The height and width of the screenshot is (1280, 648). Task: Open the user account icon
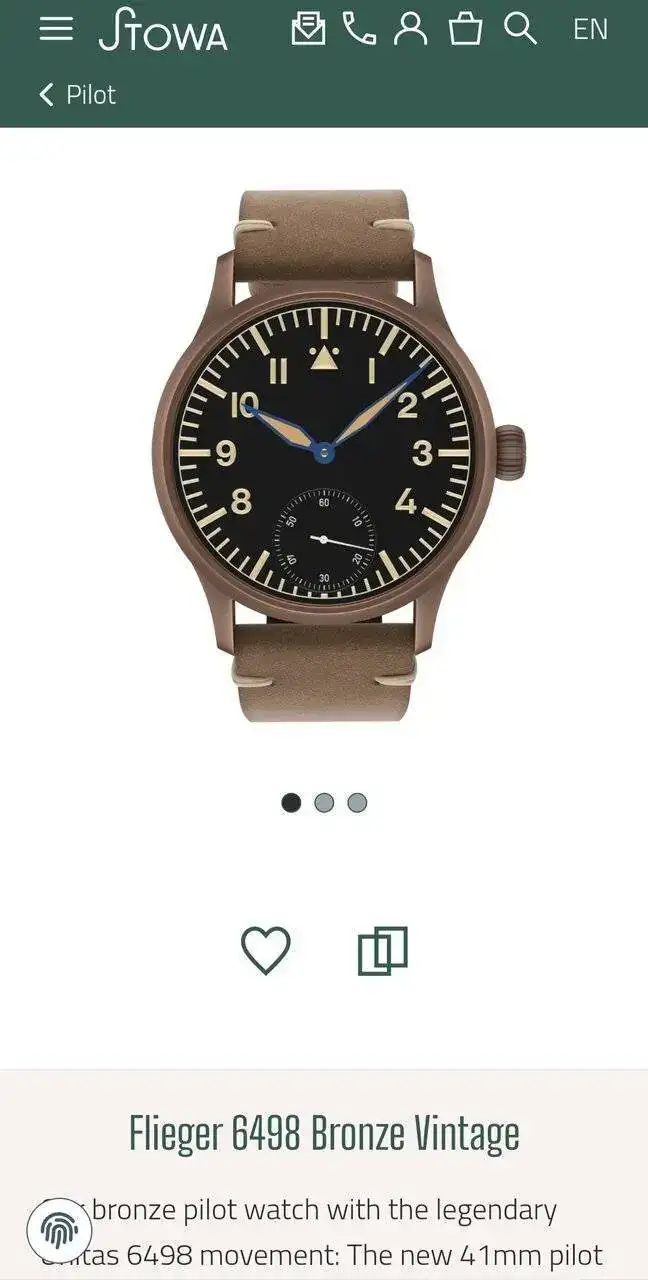pos(410,29)
